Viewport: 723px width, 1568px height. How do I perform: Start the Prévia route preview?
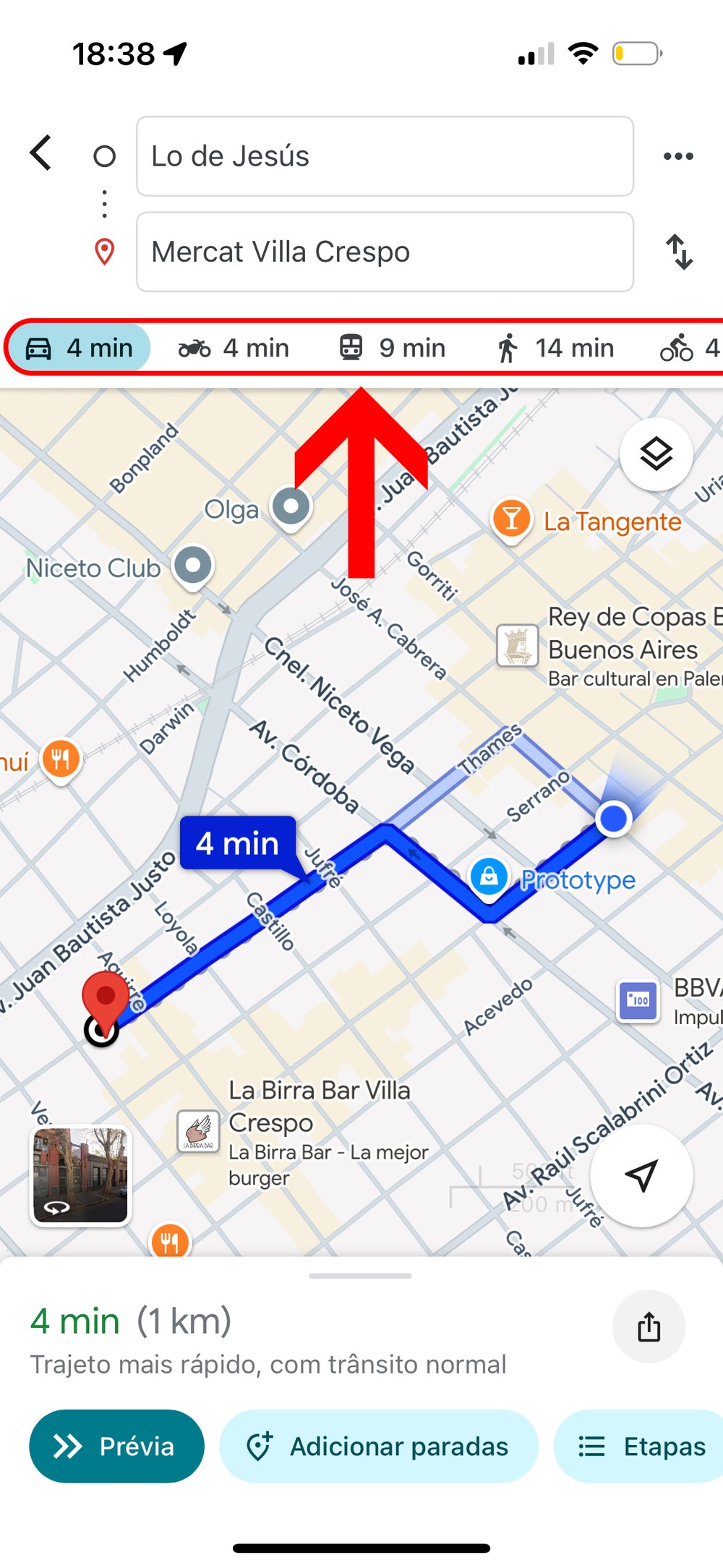(x=116, y=1446)
